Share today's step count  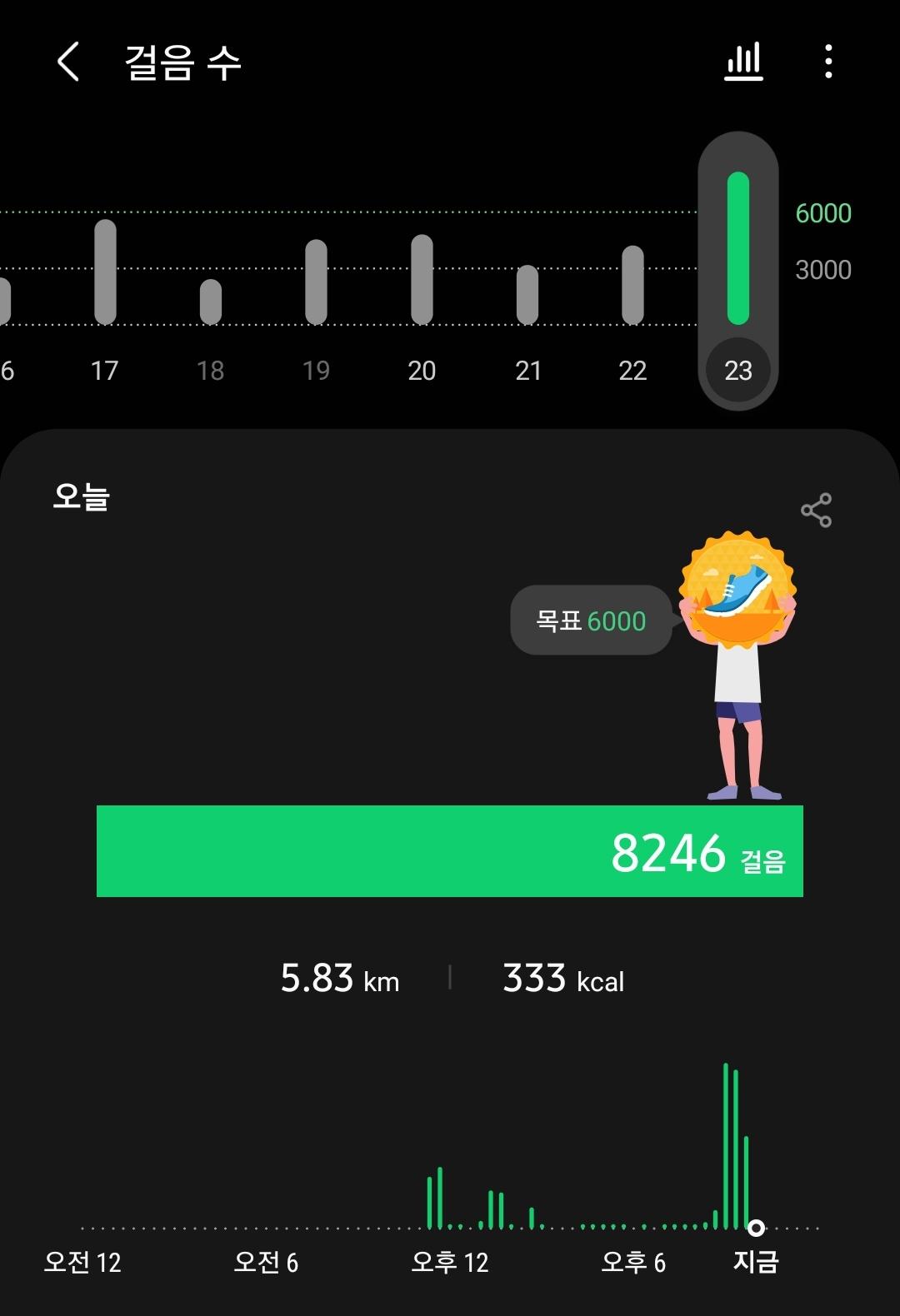point(816,510)
